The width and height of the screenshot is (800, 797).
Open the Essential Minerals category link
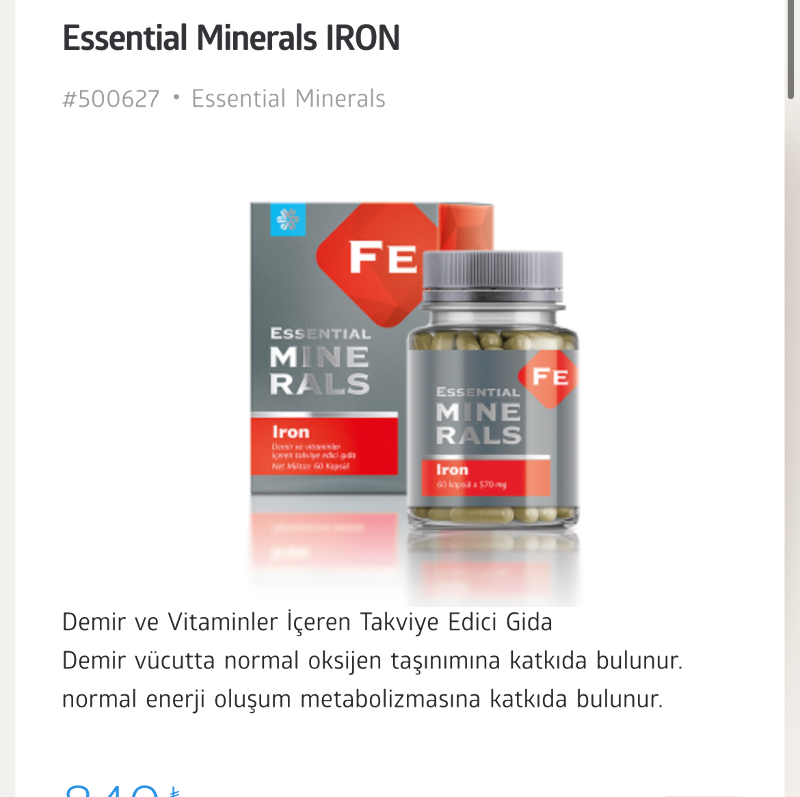point(288,99)
